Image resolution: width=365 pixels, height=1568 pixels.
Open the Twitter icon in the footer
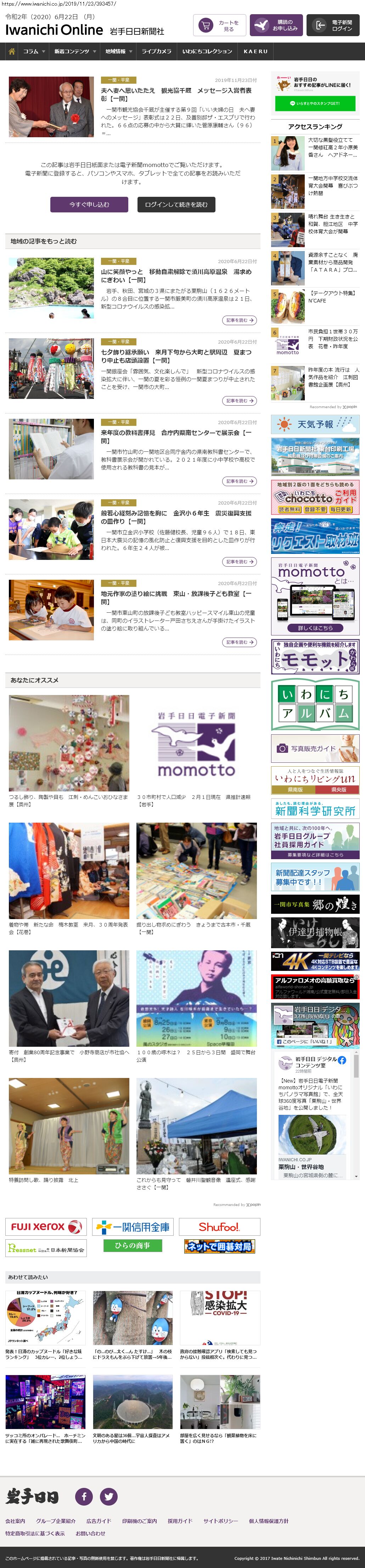(109, 1496)
